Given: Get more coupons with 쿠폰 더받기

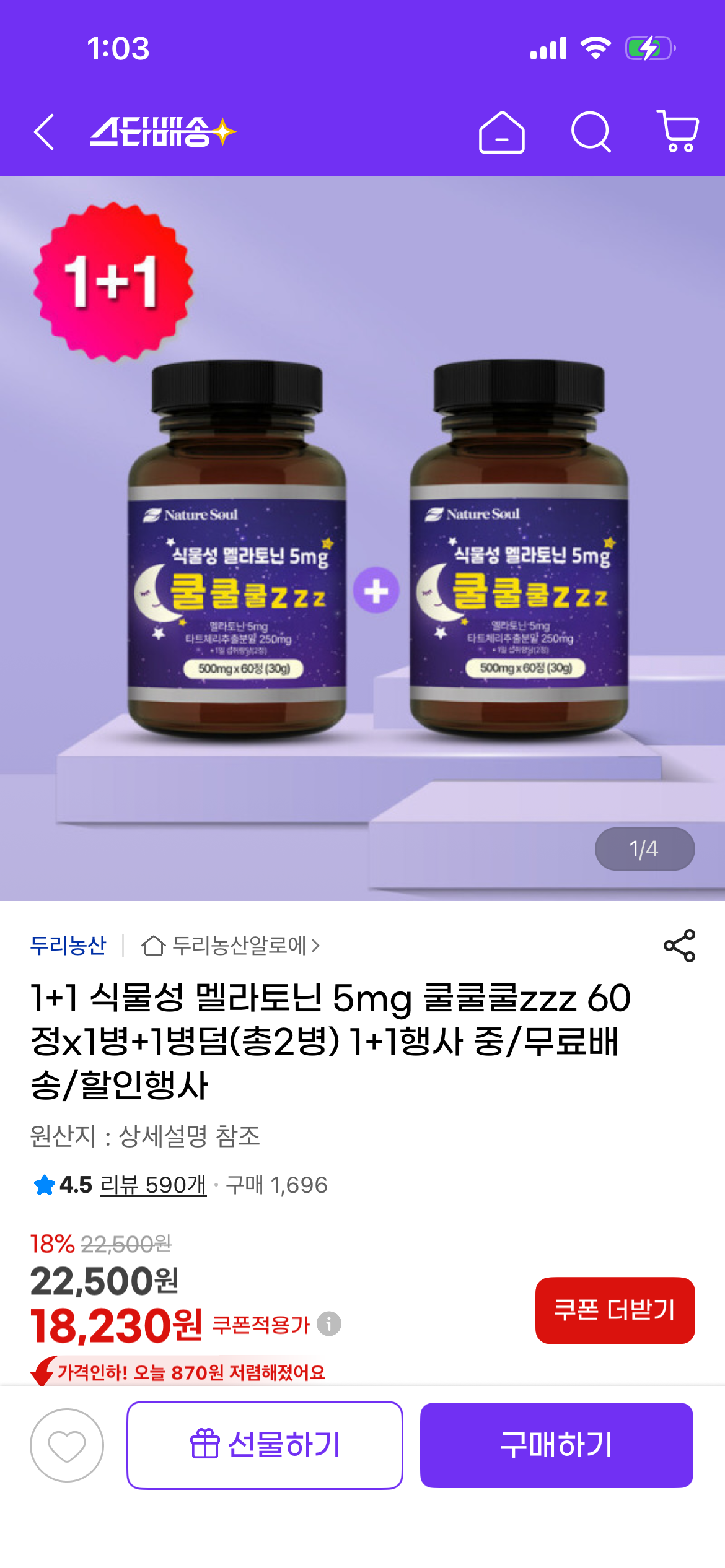Looking at the screenshot, I should 615,1310.
